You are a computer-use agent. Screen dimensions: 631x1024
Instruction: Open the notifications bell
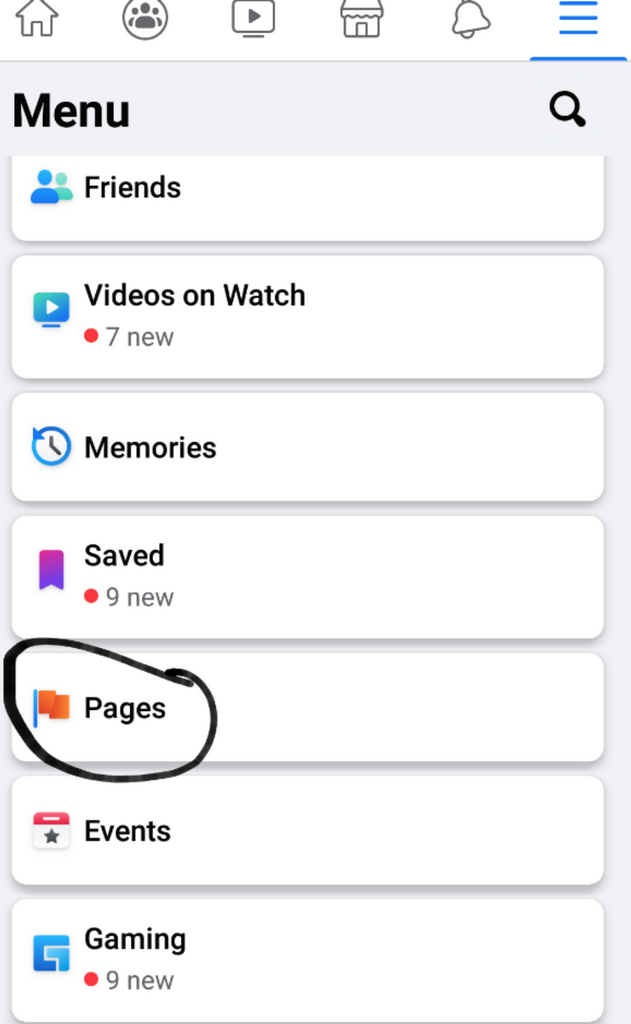[x=471, y=18]
